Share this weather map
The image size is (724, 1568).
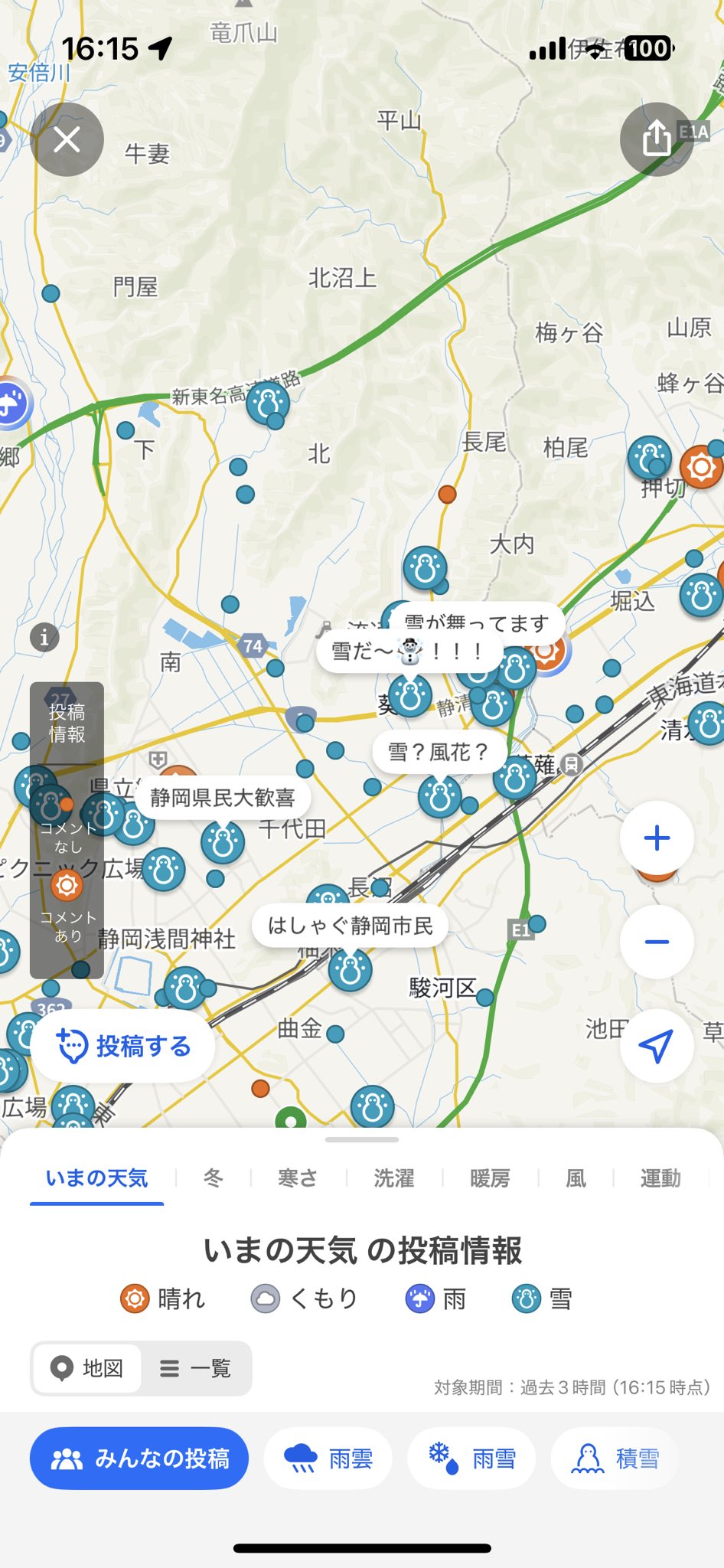[657, 139]
